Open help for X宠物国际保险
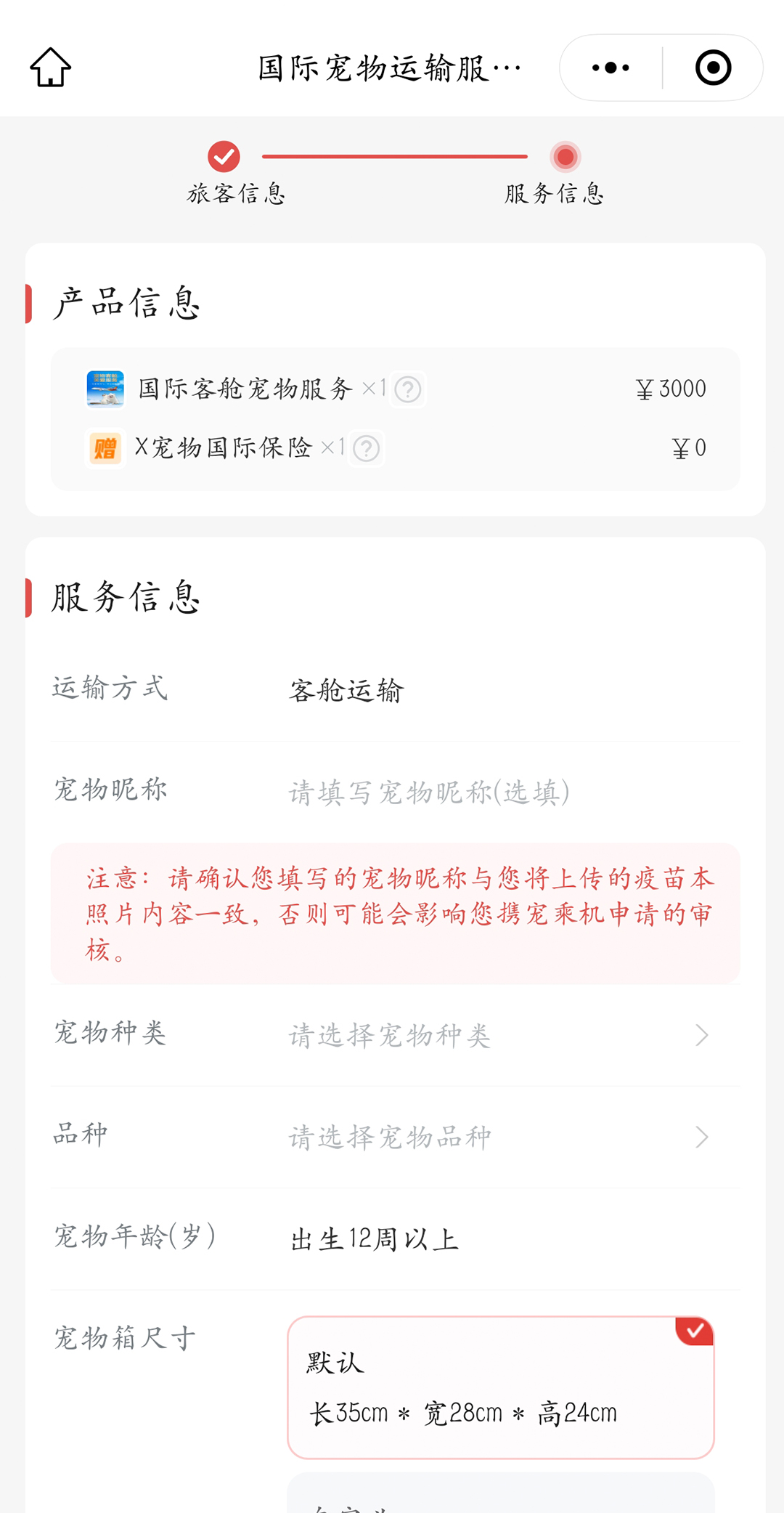 (367, 448)
